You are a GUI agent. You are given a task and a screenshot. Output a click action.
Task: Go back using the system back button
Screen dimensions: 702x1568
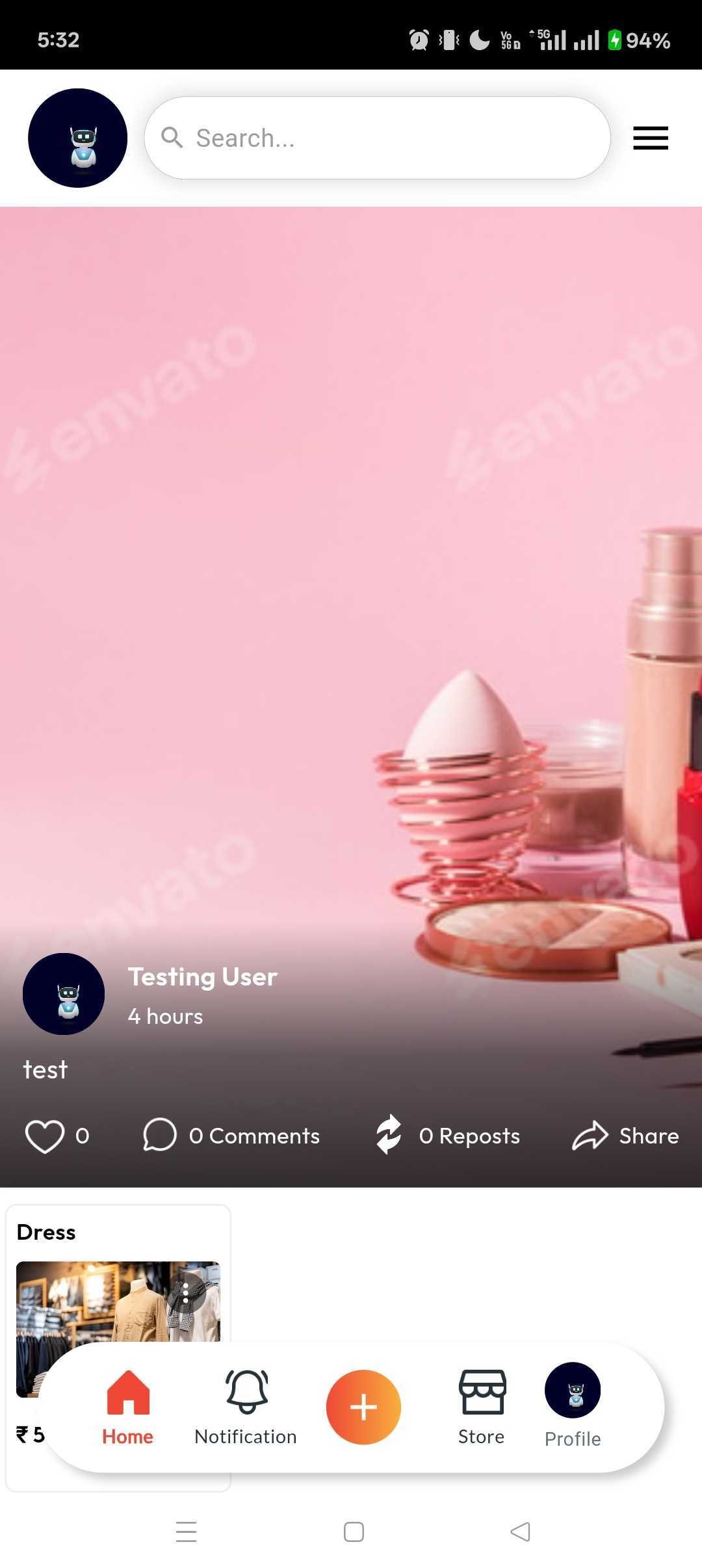point(520,1532)
